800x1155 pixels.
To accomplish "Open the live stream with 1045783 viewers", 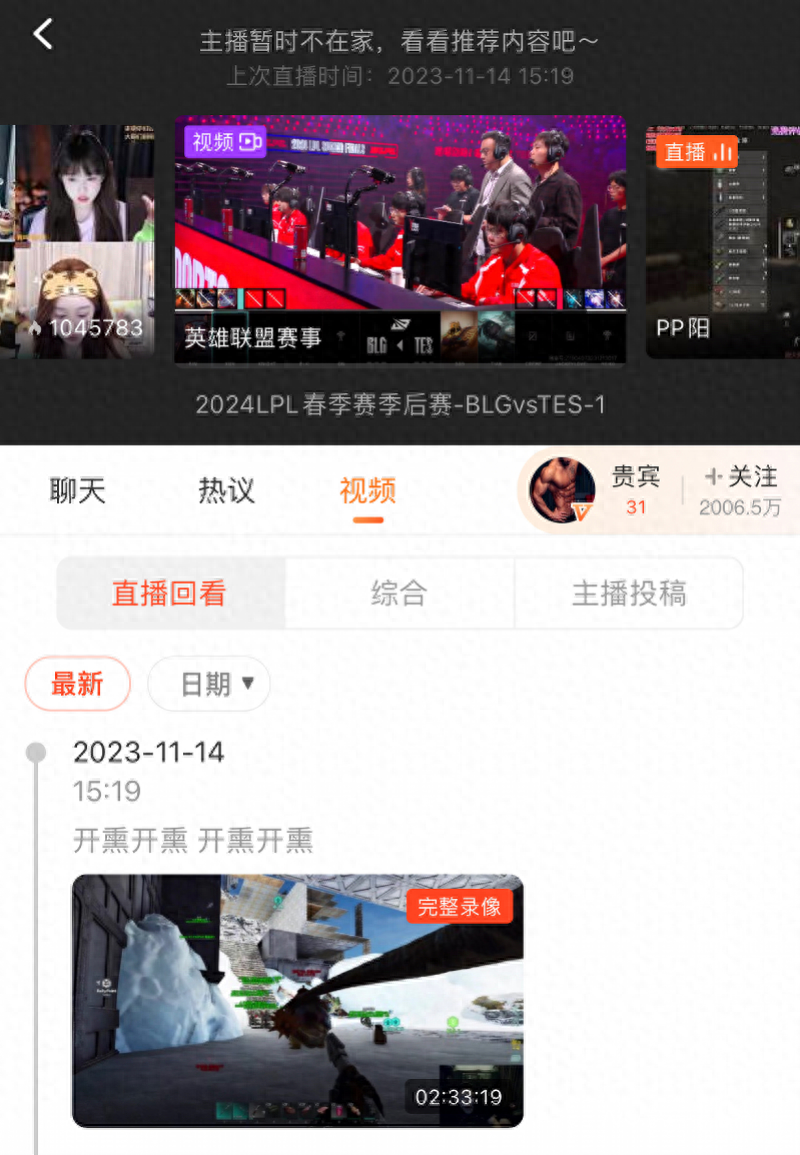I will (x=78, y=240).
